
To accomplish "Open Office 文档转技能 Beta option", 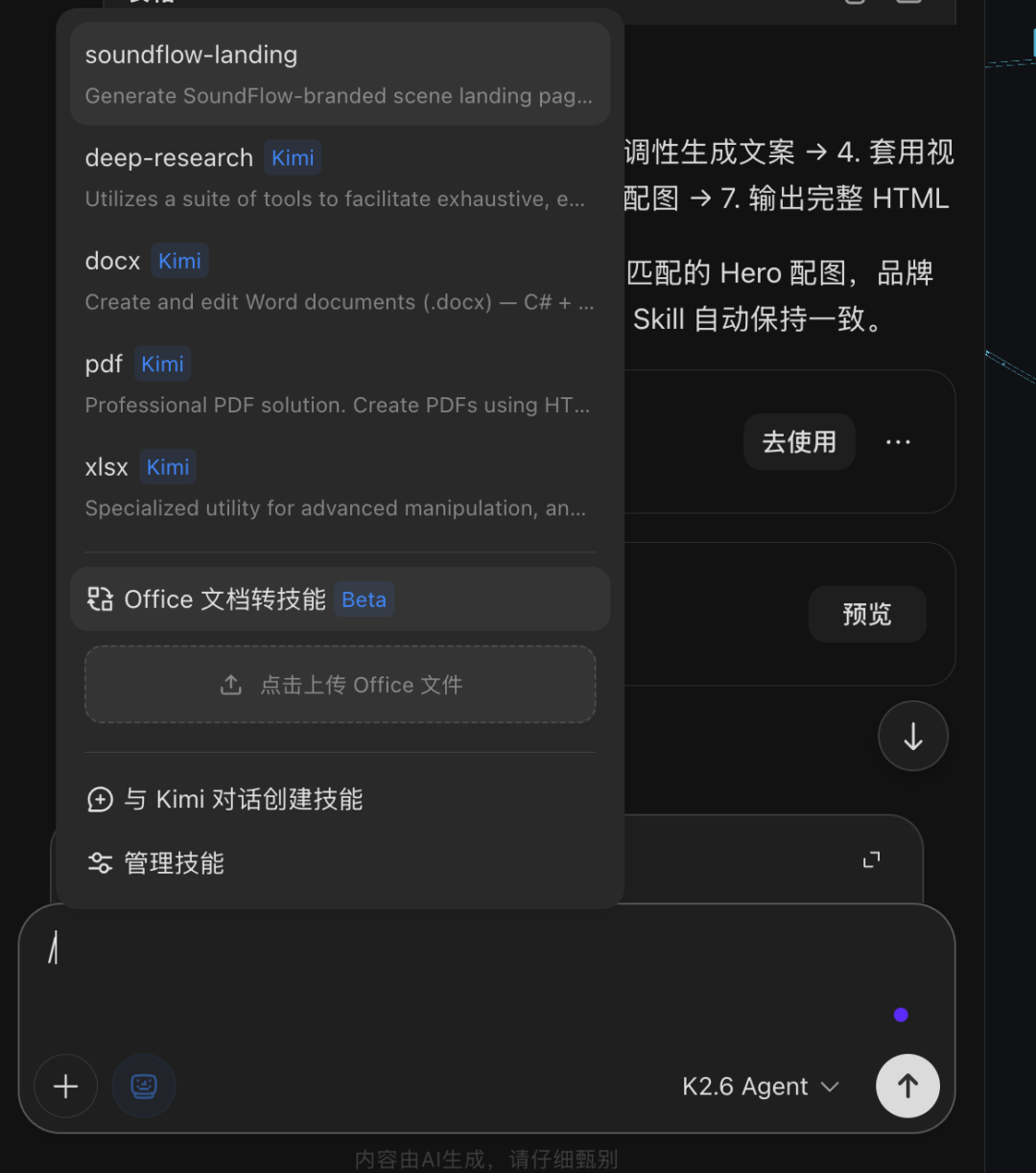I will click(x=340, y=599).
